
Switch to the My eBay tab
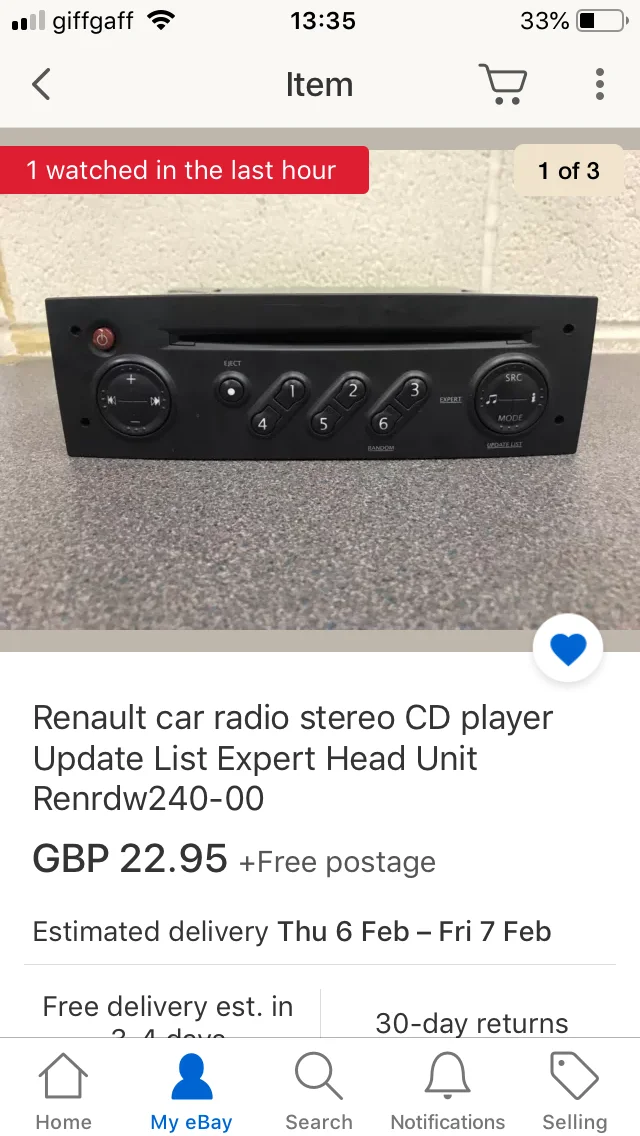pos(191,1092)
